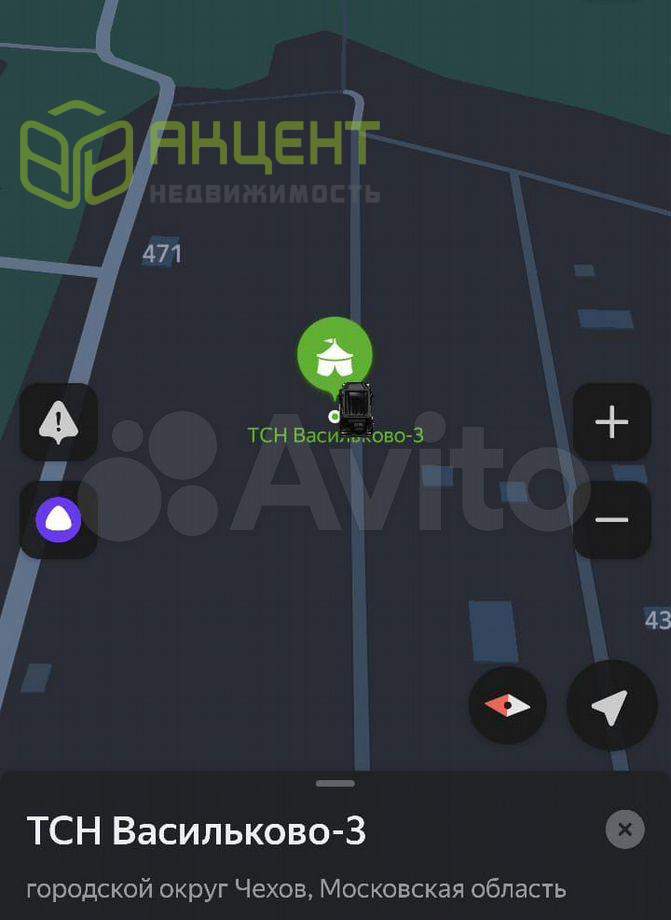Image resolution: width=671 pixels, height=920 pixels.
Task: Close the ТСН Васильково-3 place card
Action: 625,829
